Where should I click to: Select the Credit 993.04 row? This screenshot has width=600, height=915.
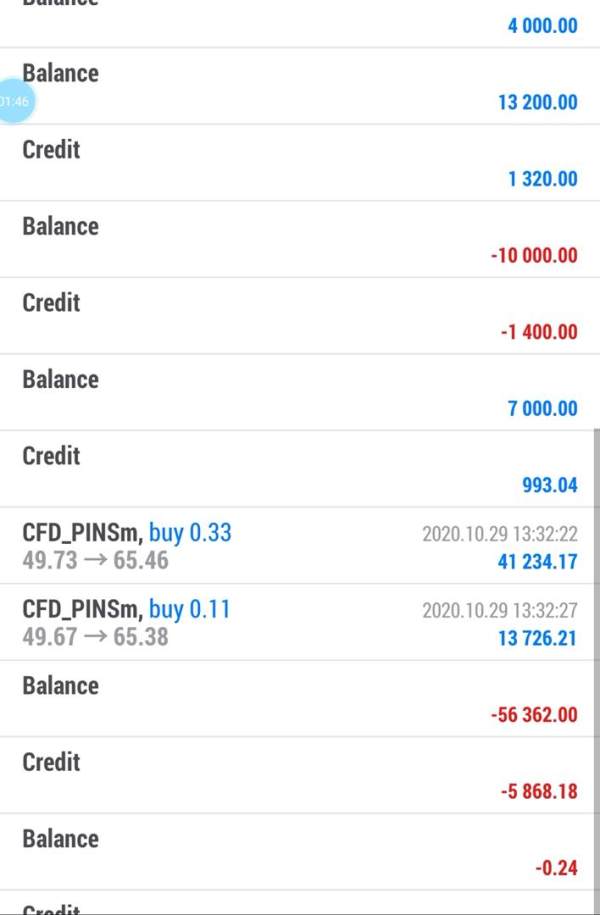click(x=300, y=469)
